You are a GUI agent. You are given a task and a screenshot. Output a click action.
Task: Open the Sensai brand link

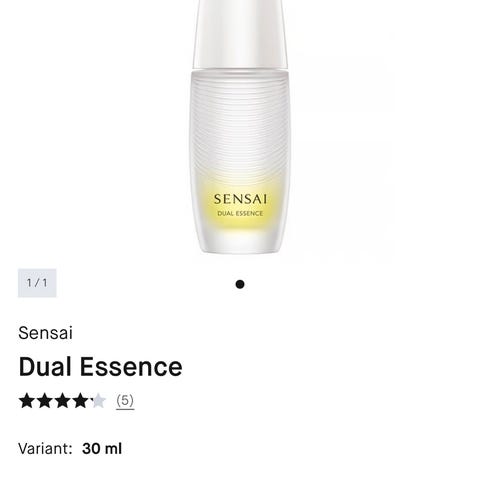45,333
